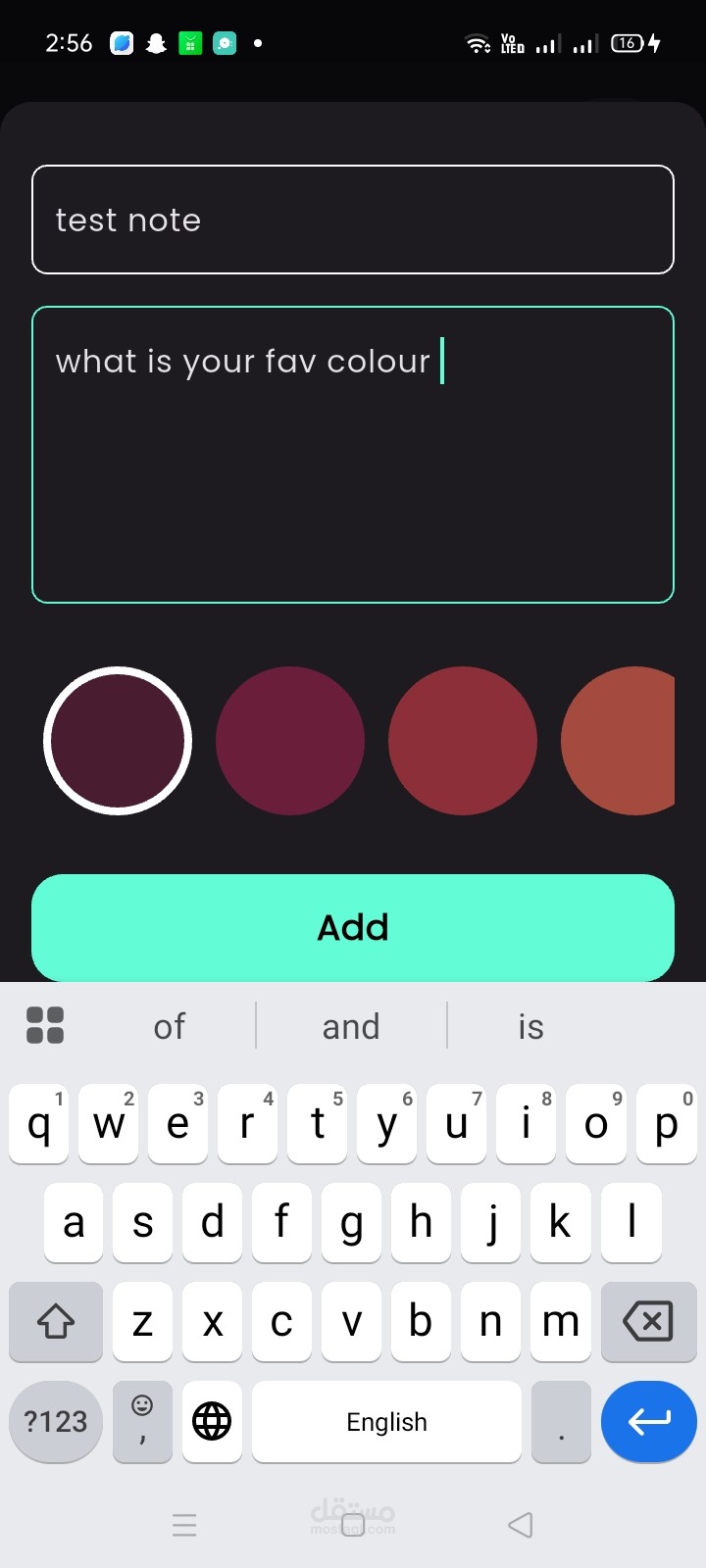
Task: Switch to the ?123 symbols keyboard
Action: [56, 1421]
